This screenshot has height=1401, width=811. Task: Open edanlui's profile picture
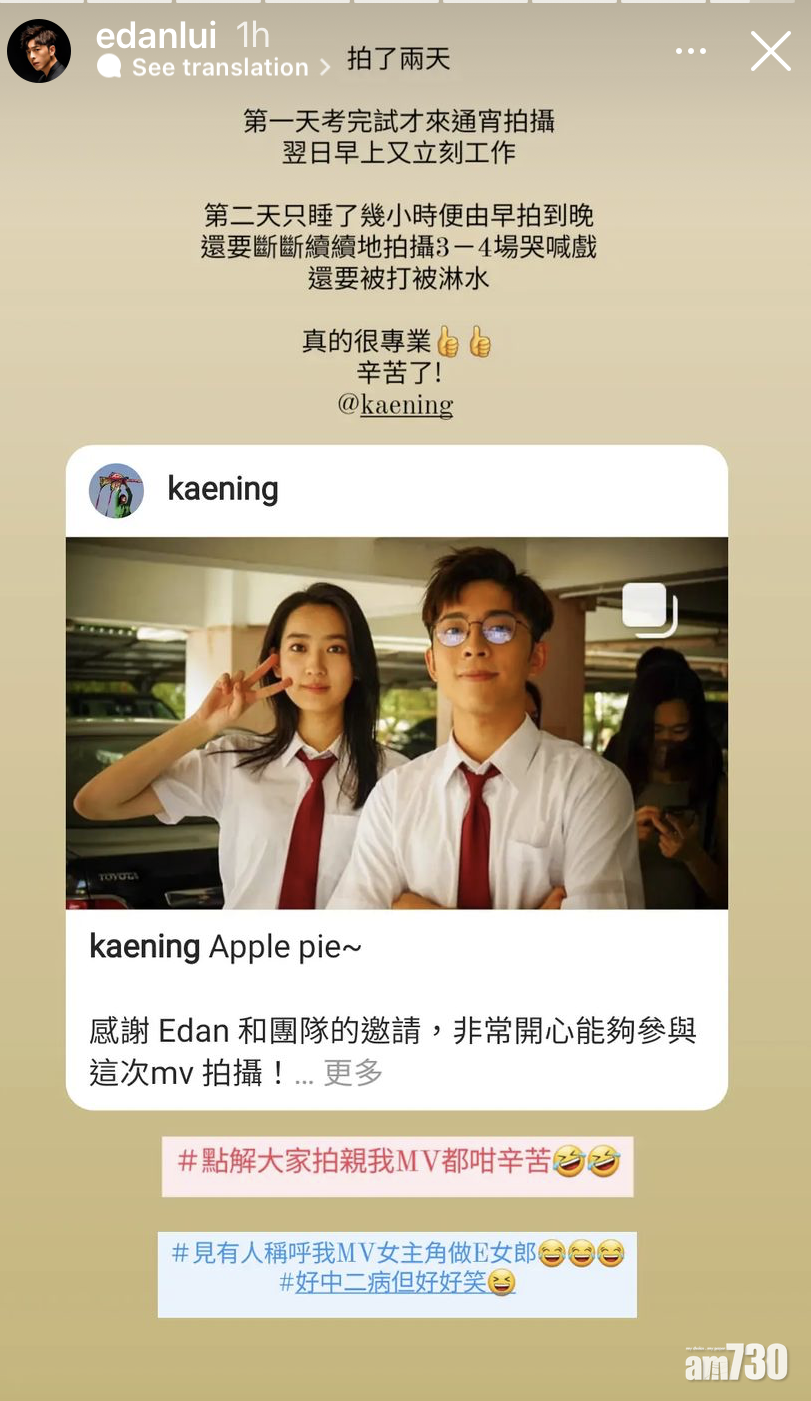[x=39, y=51]
